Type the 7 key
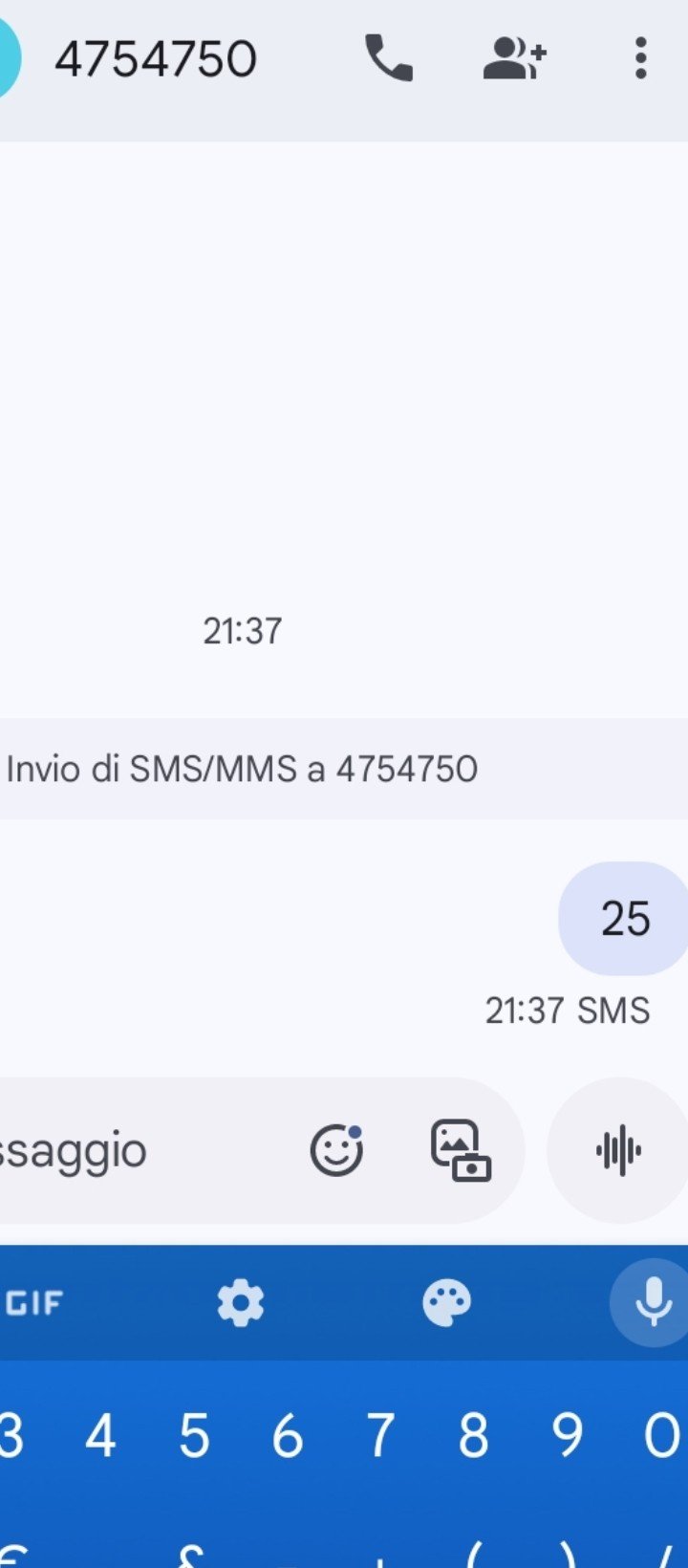 coord(380,1436)
